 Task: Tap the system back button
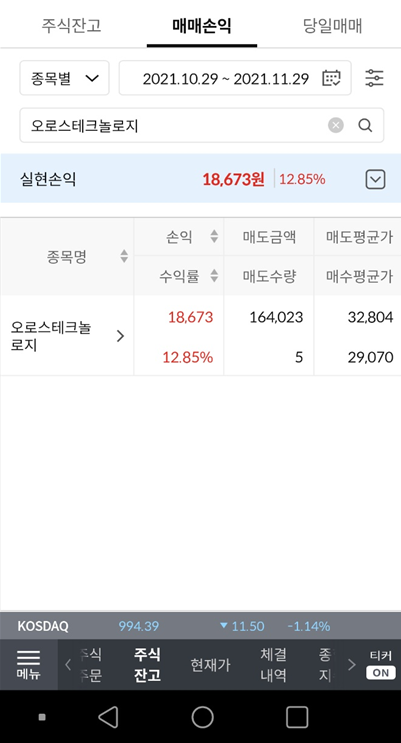coord(108,717)
